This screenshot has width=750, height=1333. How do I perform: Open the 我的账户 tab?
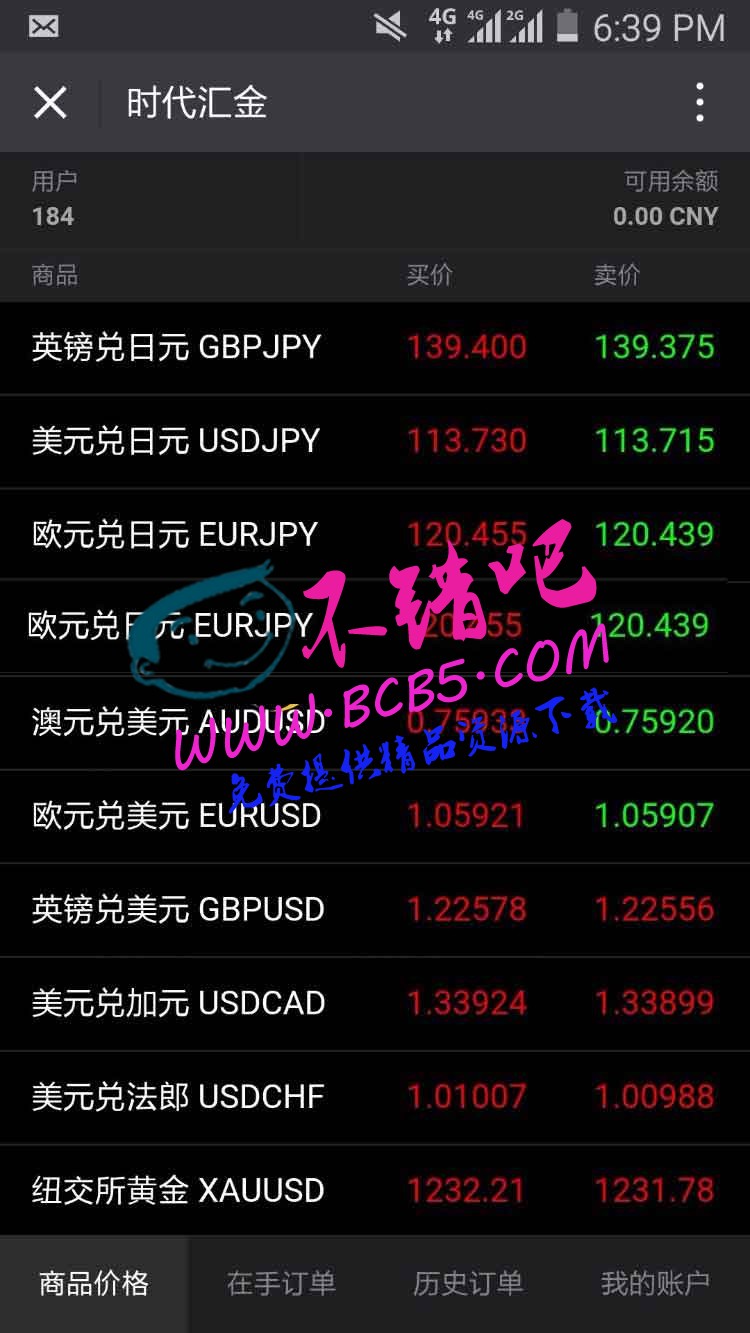click(x=655, y=1284)
